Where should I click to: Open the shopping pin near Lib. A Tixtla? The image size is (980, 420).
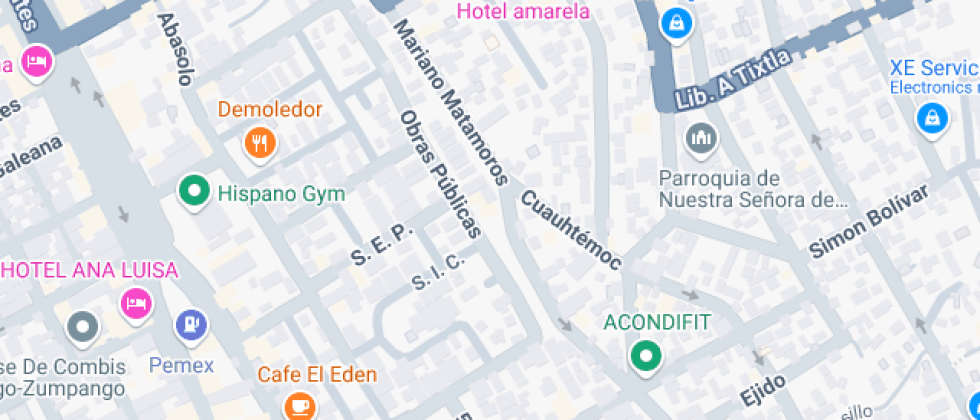677,21
